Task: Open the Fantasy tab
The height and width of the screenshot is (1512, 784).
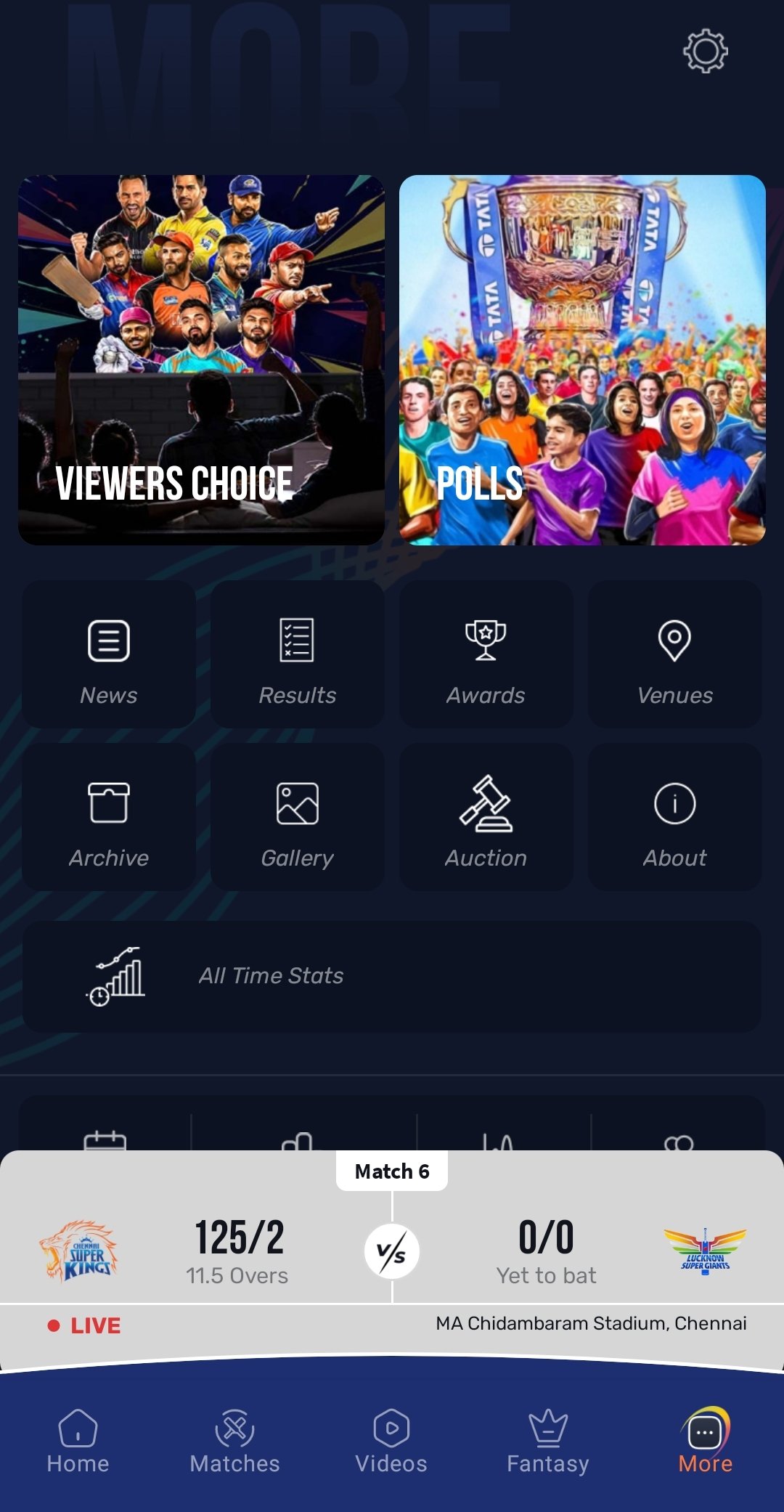Action: click(x=548, y=1442)
